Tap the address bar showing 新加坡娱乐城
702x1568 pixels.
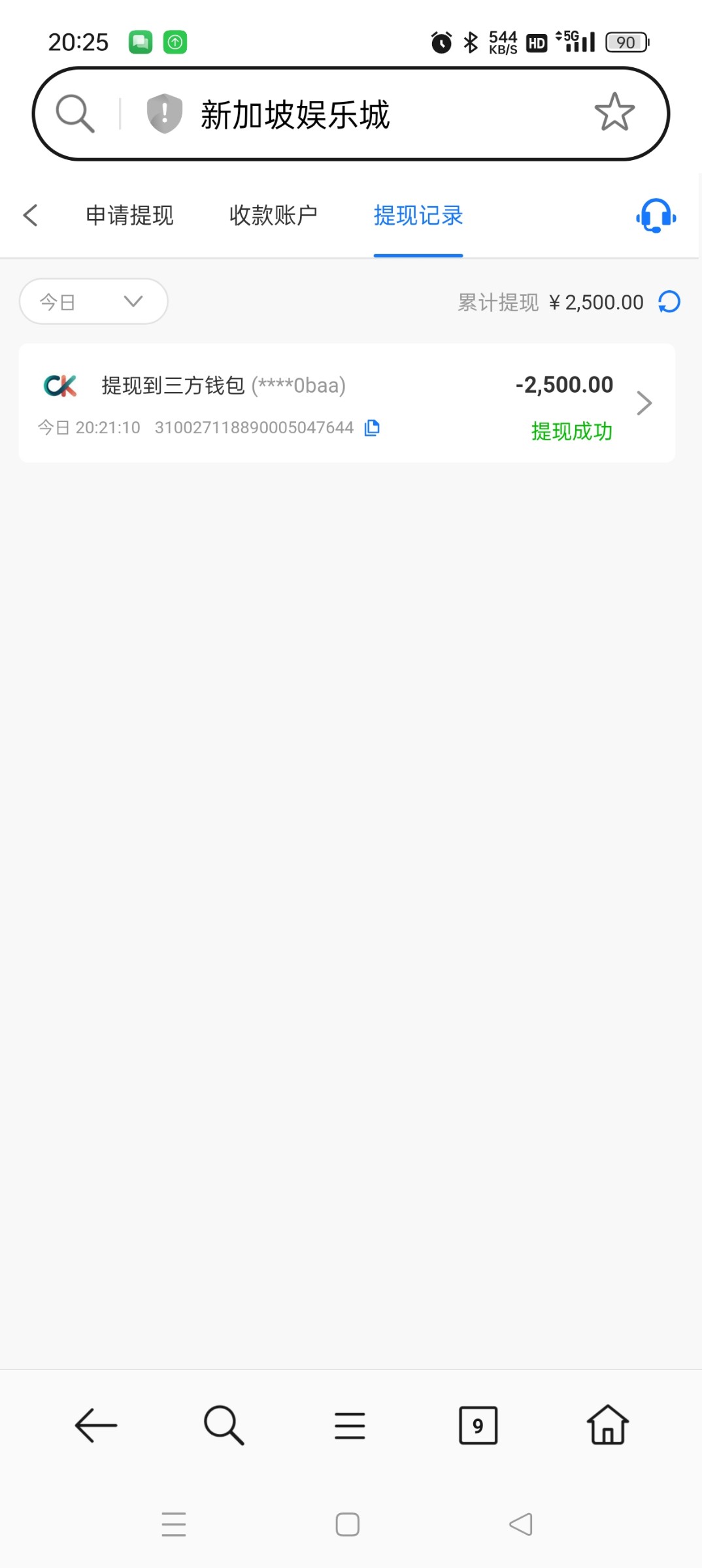click(351, 114)
